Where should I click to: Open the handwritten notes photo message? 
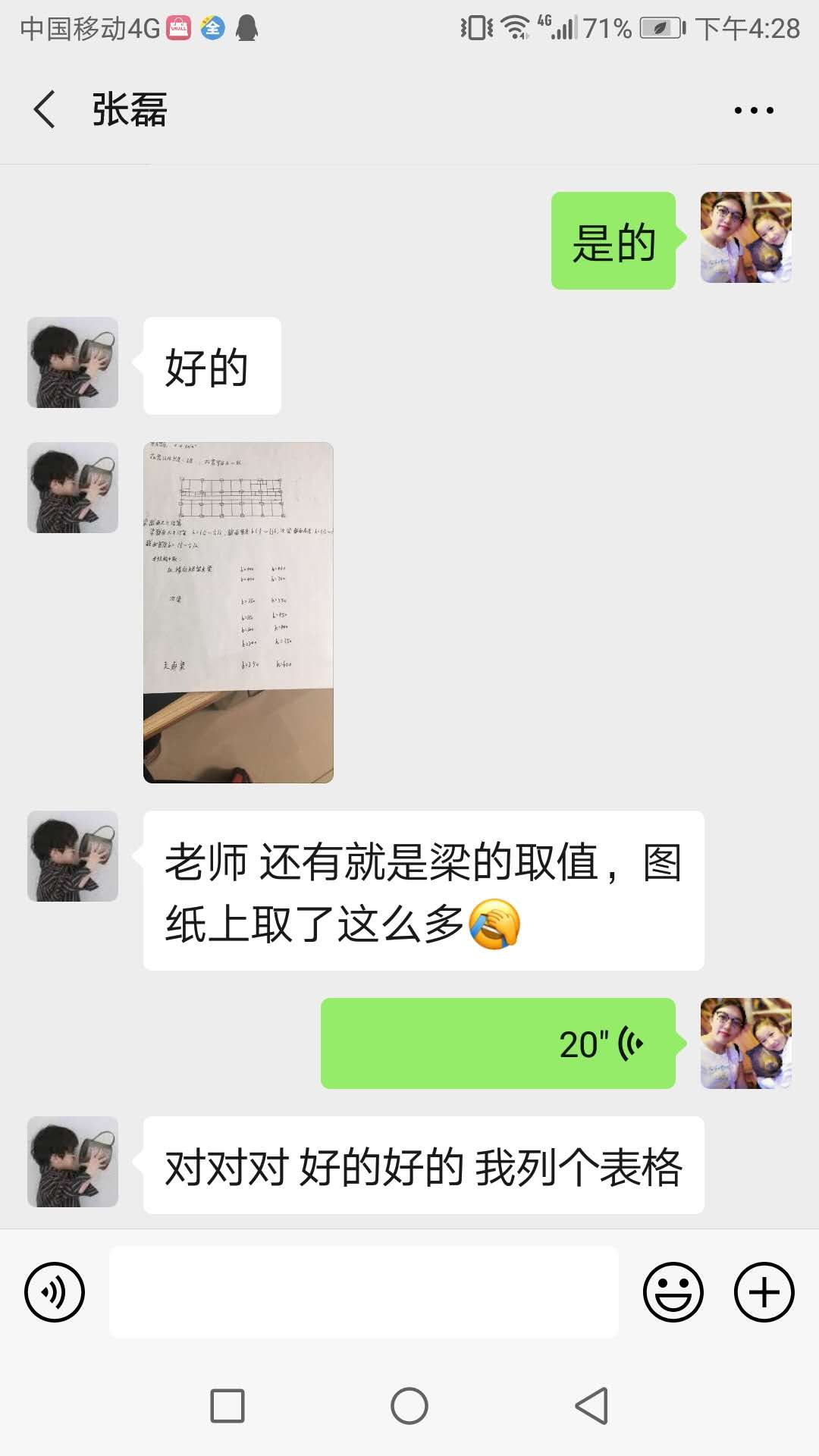238,612
